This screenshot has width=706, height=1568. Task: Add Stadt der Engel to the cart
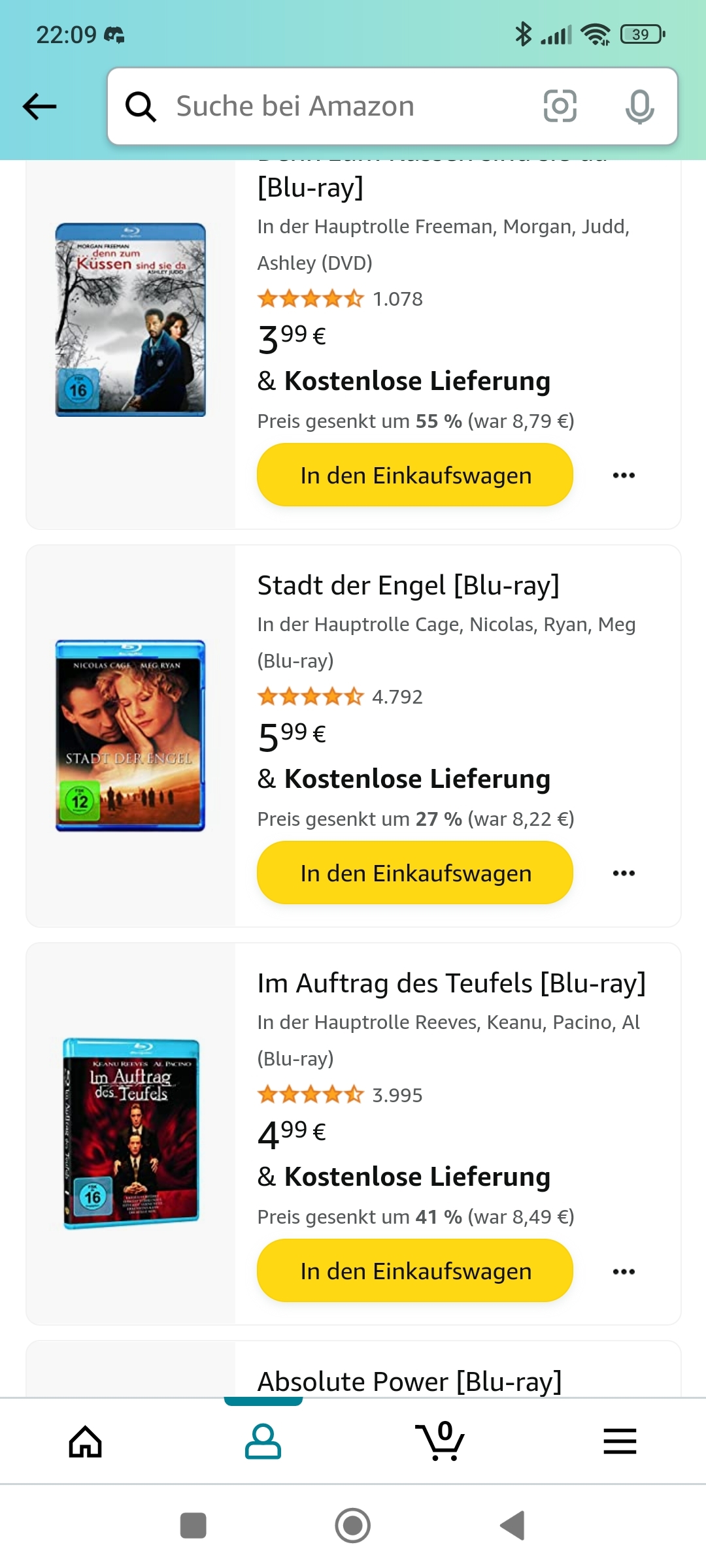click(x=415, y=873)
